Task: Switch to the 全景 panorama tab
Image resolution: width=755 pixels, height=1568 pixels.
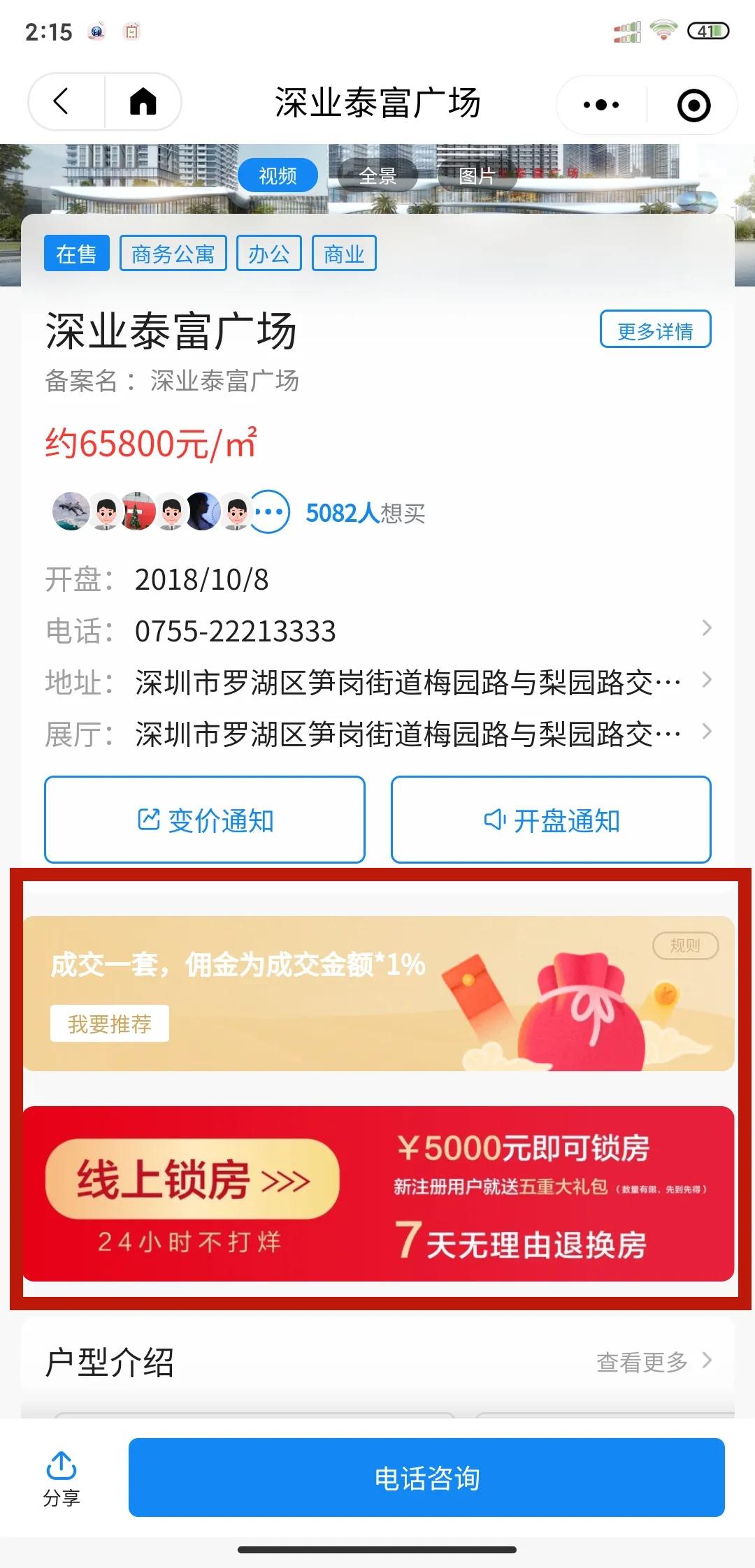Action: click(x=377, y=176)
